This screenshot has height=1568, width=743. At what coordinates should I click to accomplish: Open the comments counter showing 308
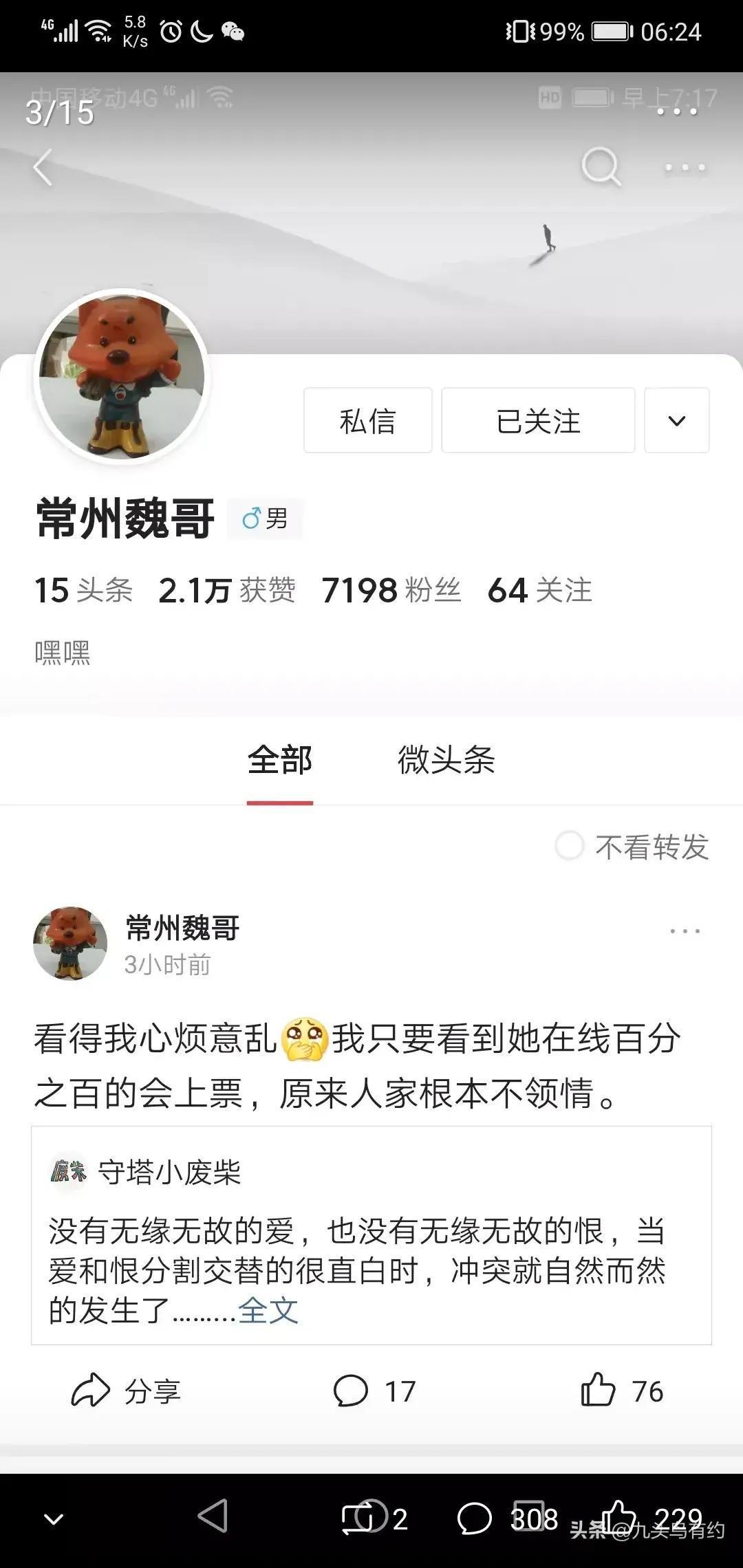coord(476,1518)
